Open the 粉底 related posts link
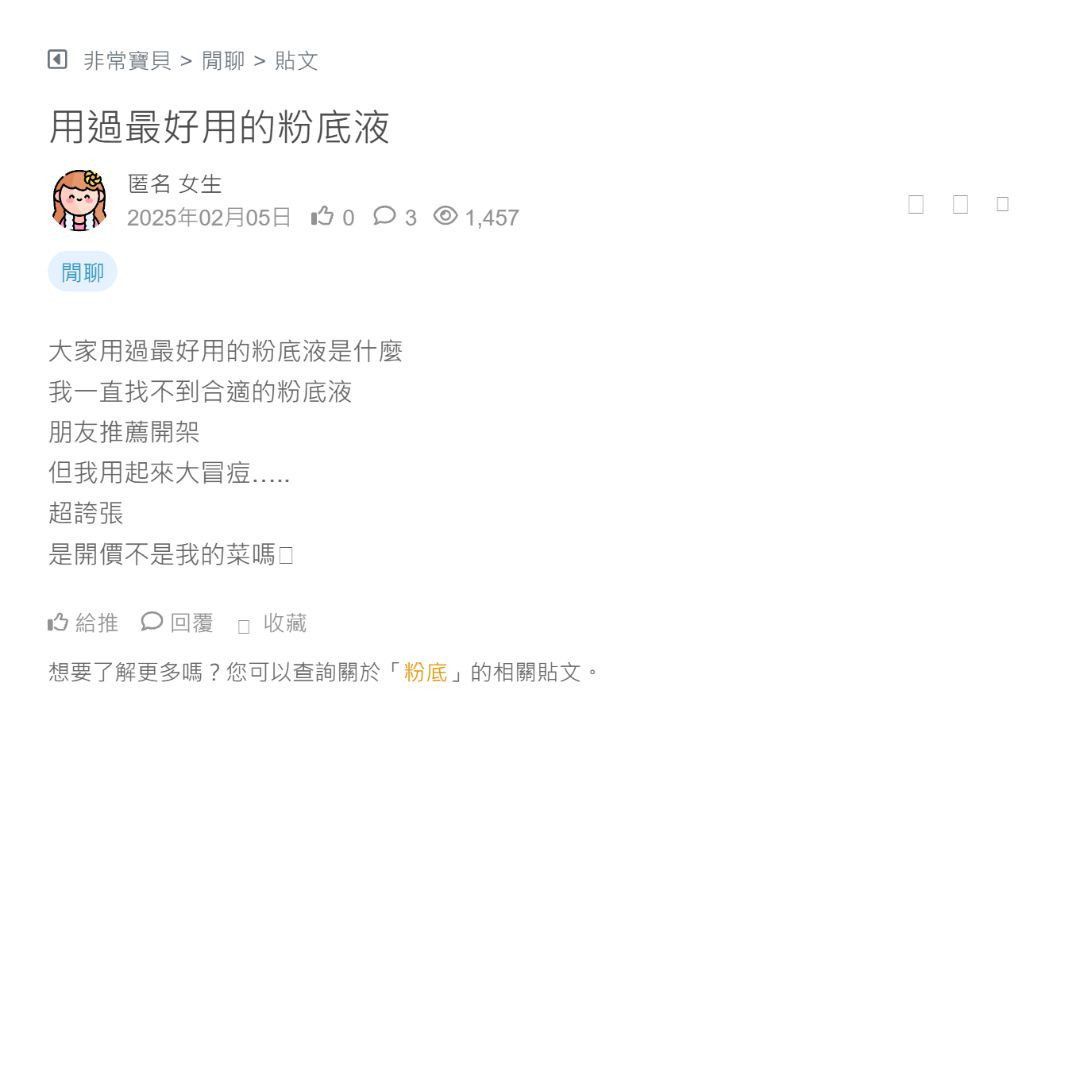This screenshot has height=1080, width=1080. pyautogui.click(x=426, y=672)
